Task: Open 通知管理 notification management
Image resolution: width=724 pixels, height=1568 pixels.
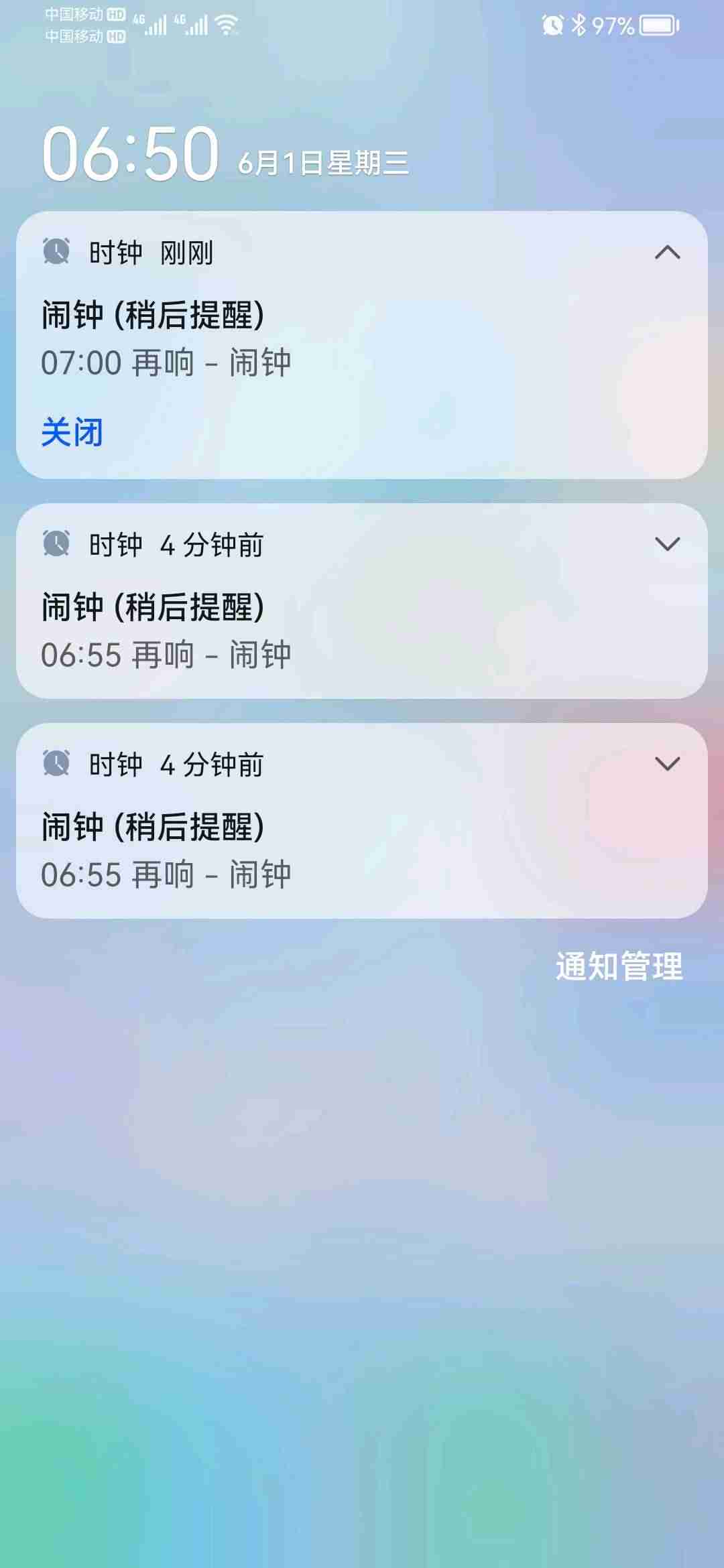Action: pyautogui.click(x=618, y=966)
